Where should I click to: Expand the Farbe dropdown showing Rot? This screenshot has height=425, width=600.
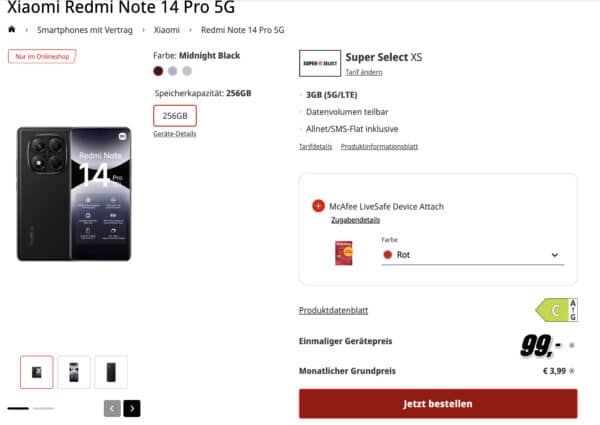472,255
